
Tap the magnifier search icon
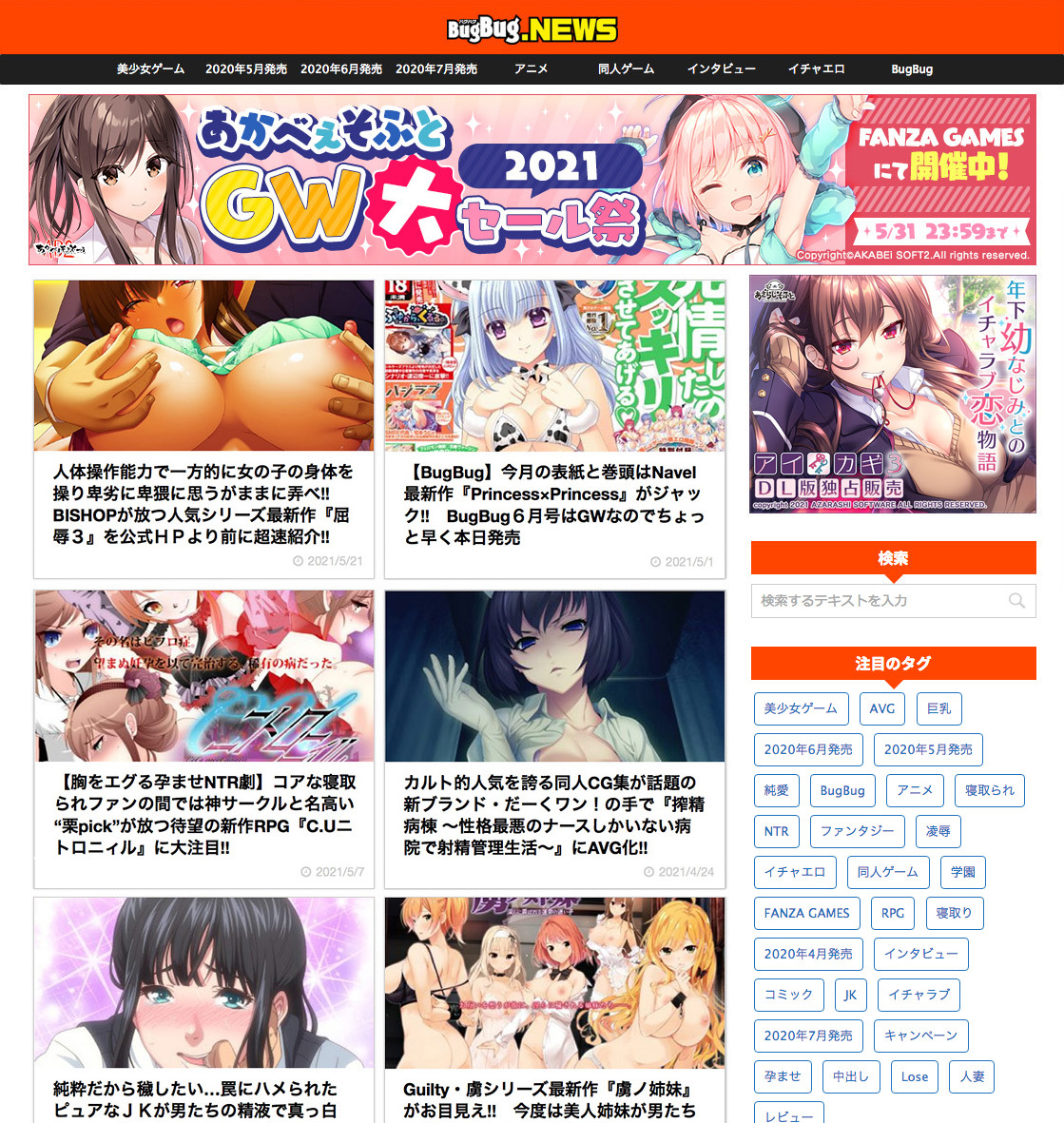point(1016,601)
